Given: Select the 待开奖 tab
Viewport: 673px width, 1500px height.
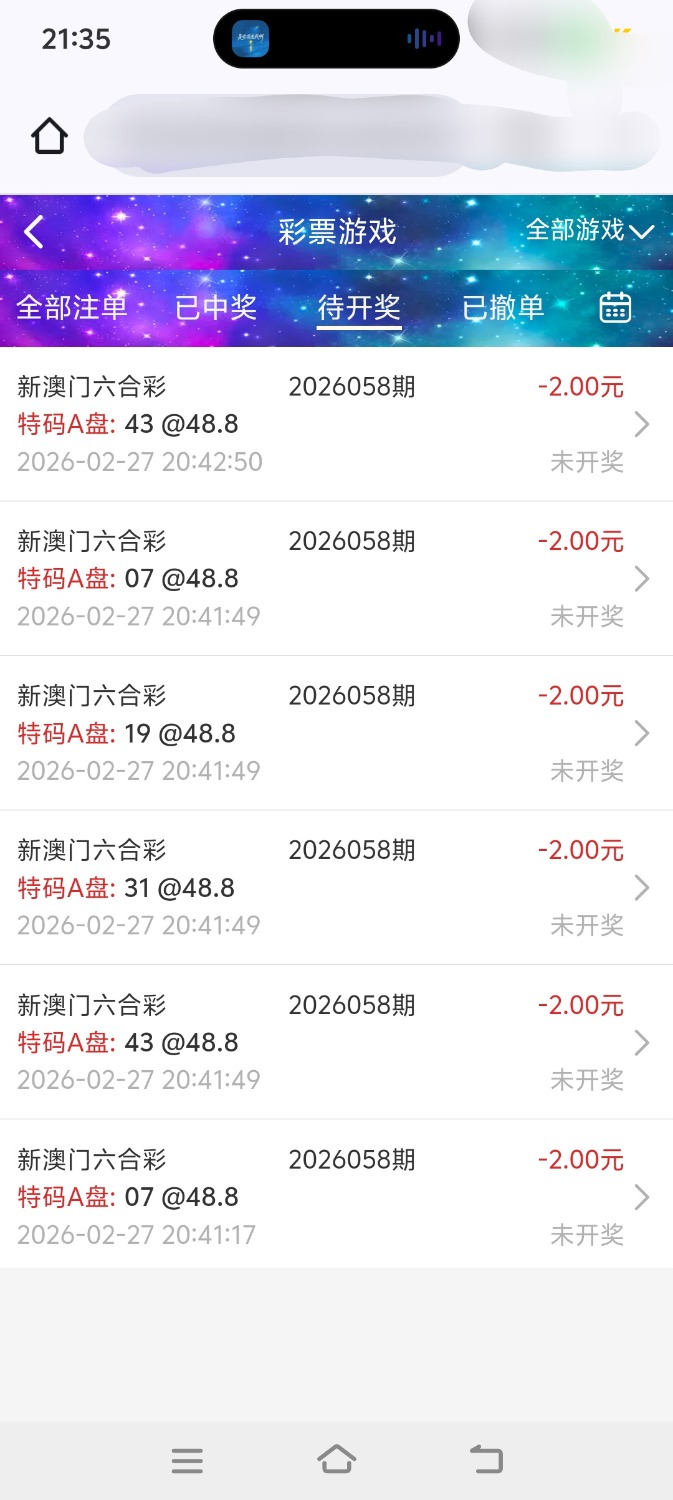Looking at the screenshot, I should point(359,308).
